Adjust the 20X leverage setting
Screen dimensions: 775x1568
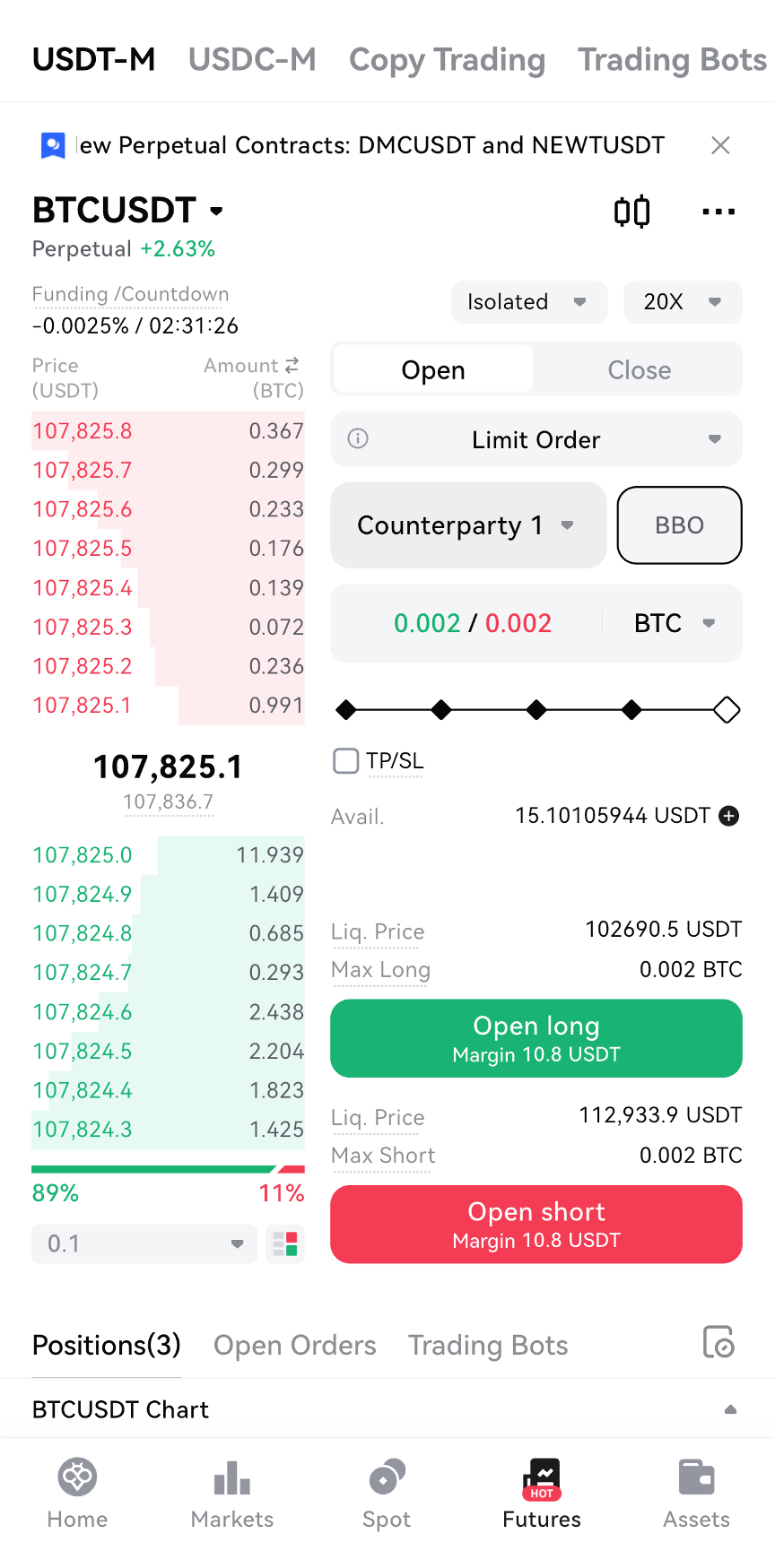(683, 302)
